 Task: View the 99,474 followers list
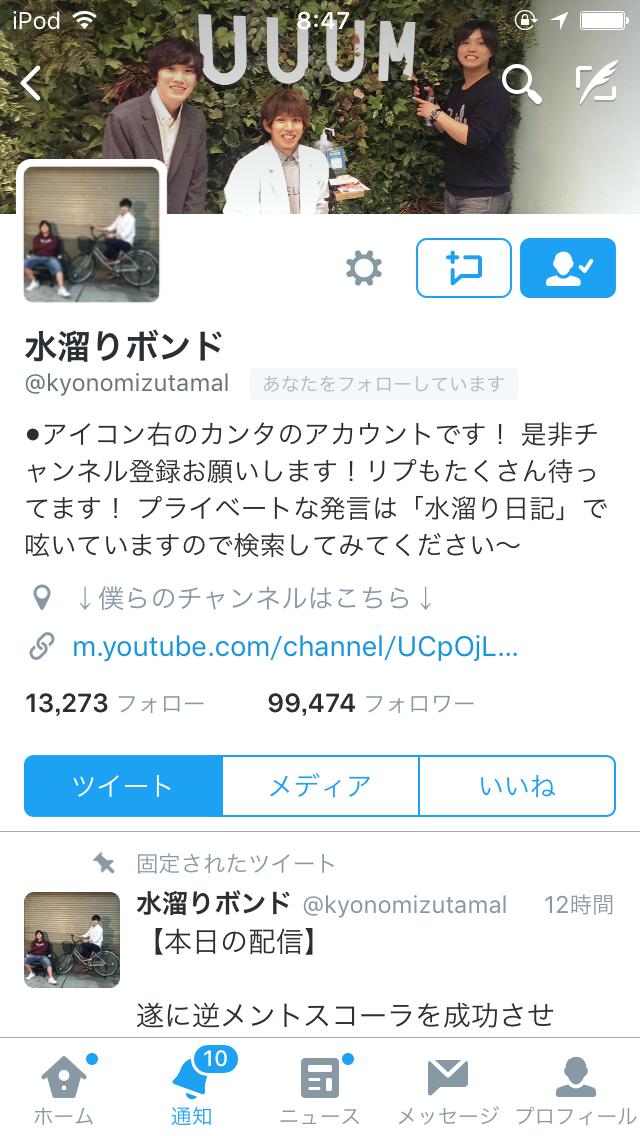(x=370, y=703)
